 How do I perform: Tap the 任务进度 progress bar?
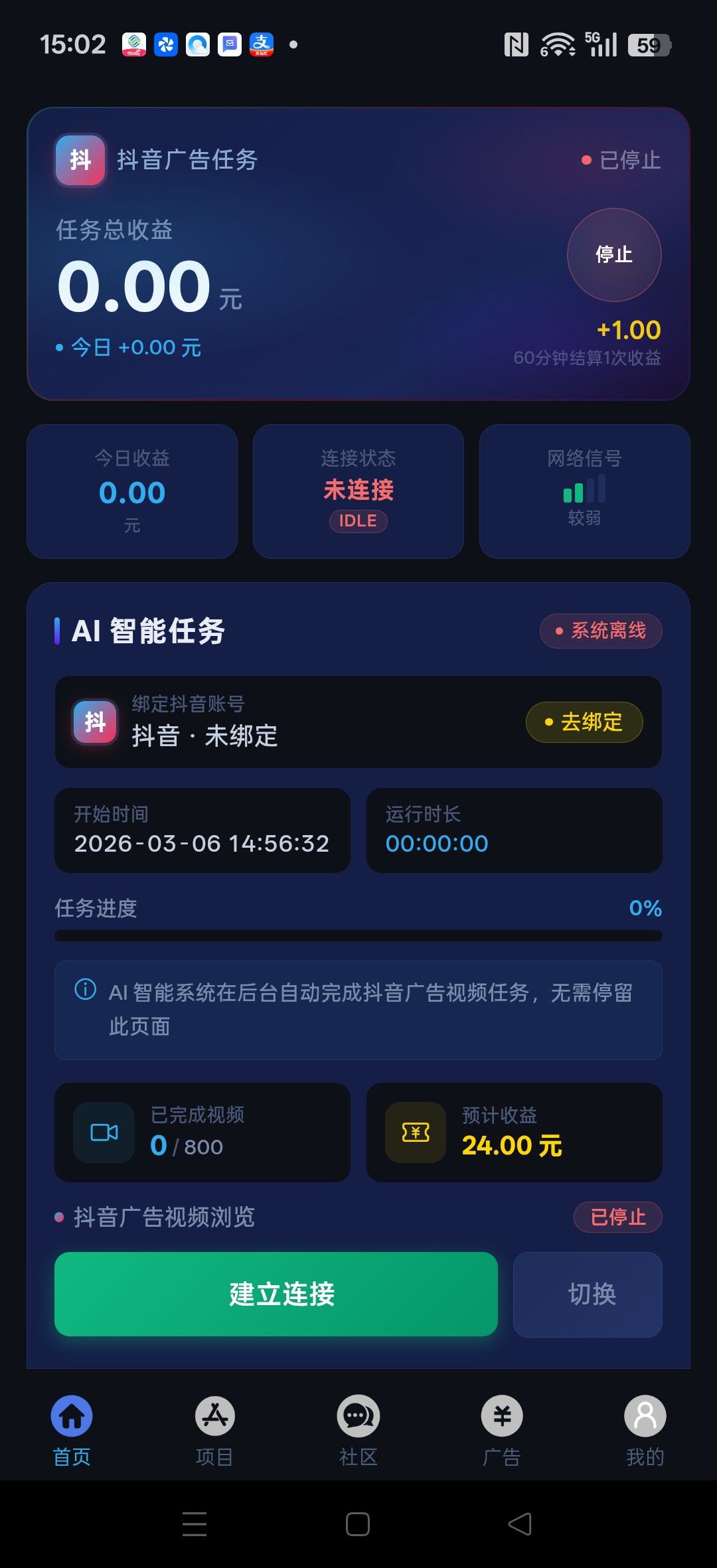pos(358,936)
